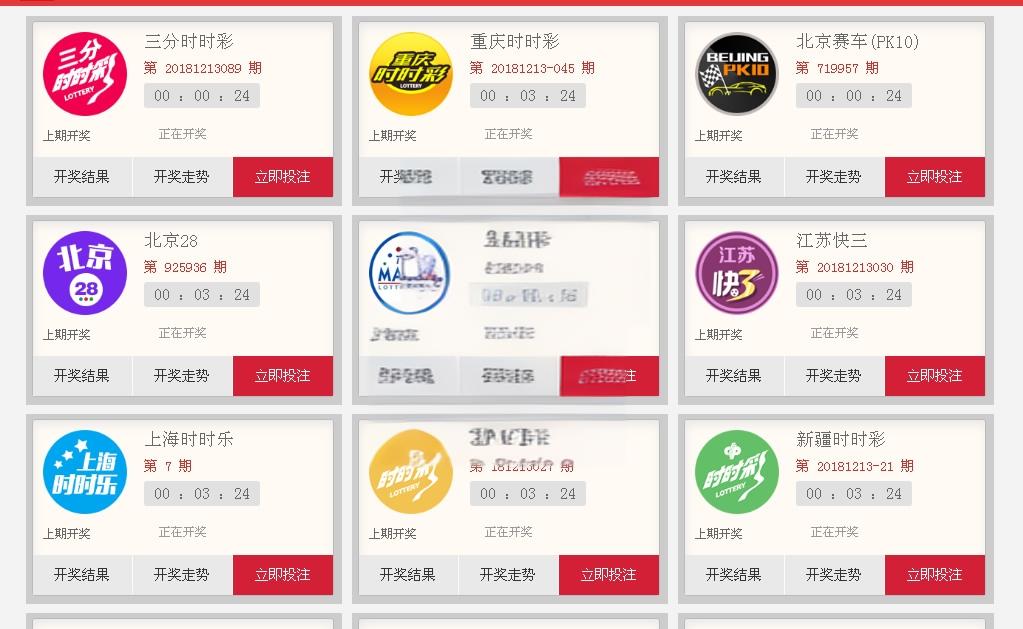
Task: Tap 立即投注 on 上海时时乐
Action: [283, 575]
